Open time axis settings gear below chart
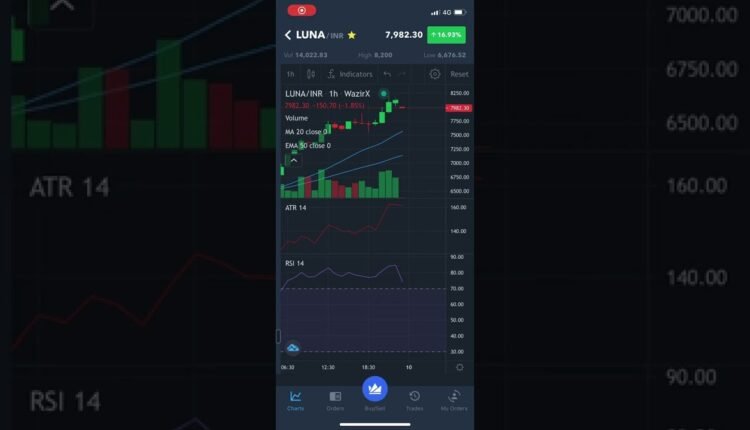Image resolution: width=750 pixels, height=430 pixels. (x=461, y=367)
